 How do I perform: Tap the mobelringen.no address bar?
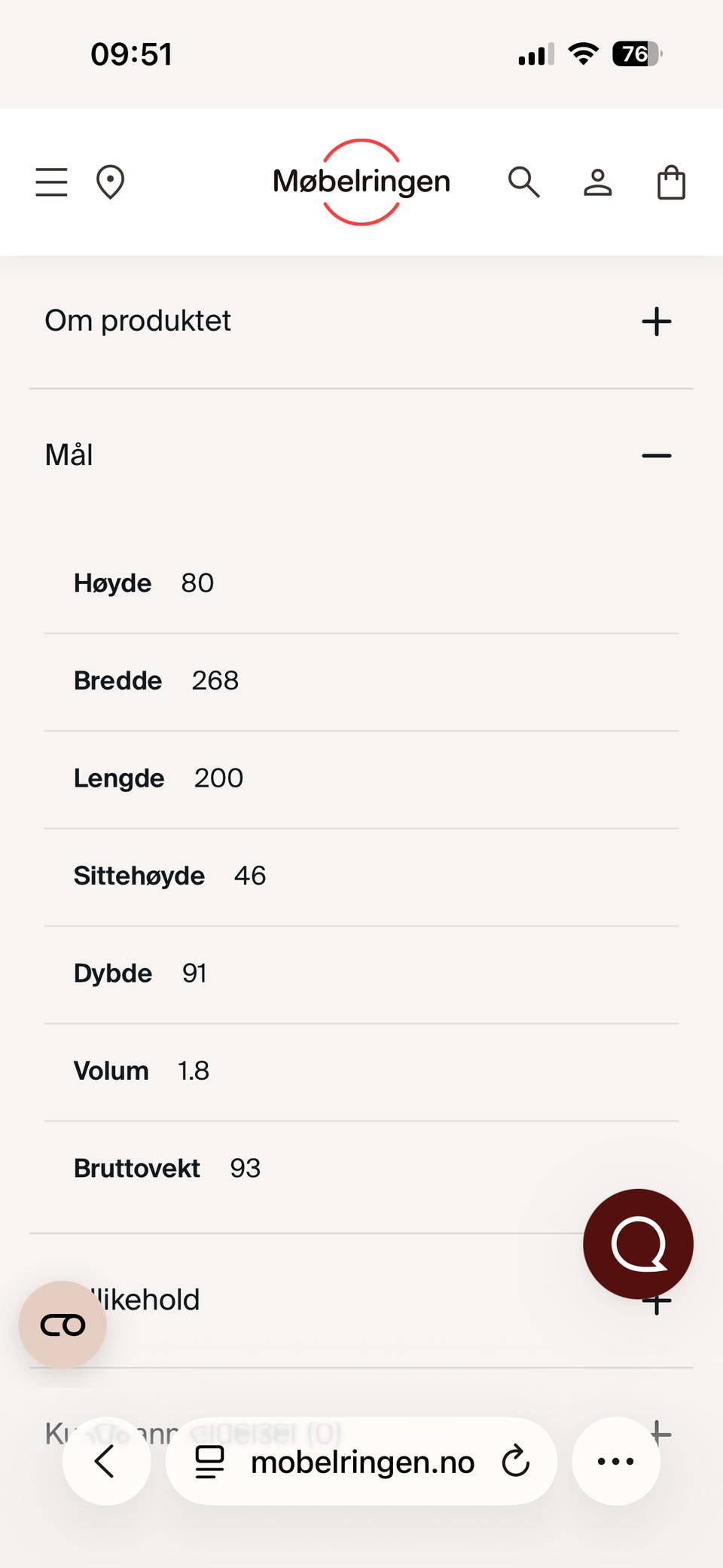(x=361, y=1462)
